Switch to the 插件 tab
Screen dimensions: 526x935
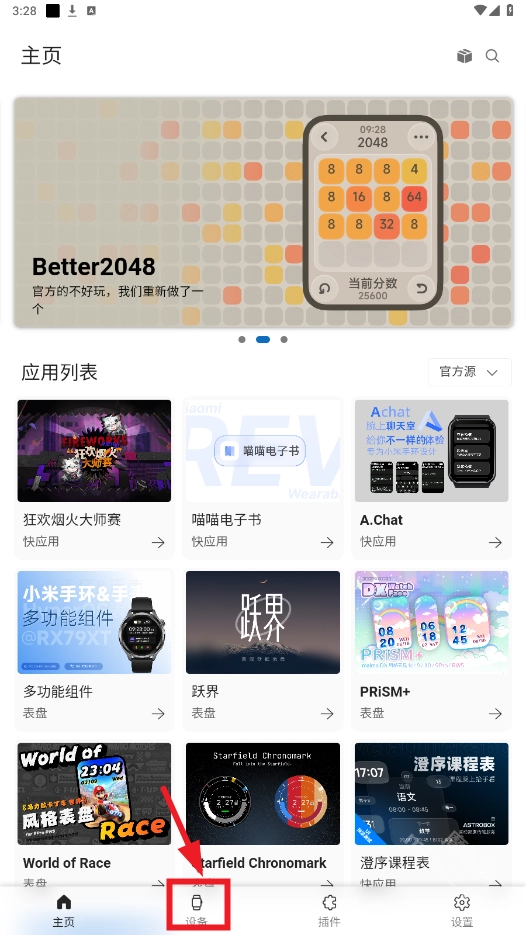coord(329,910)
